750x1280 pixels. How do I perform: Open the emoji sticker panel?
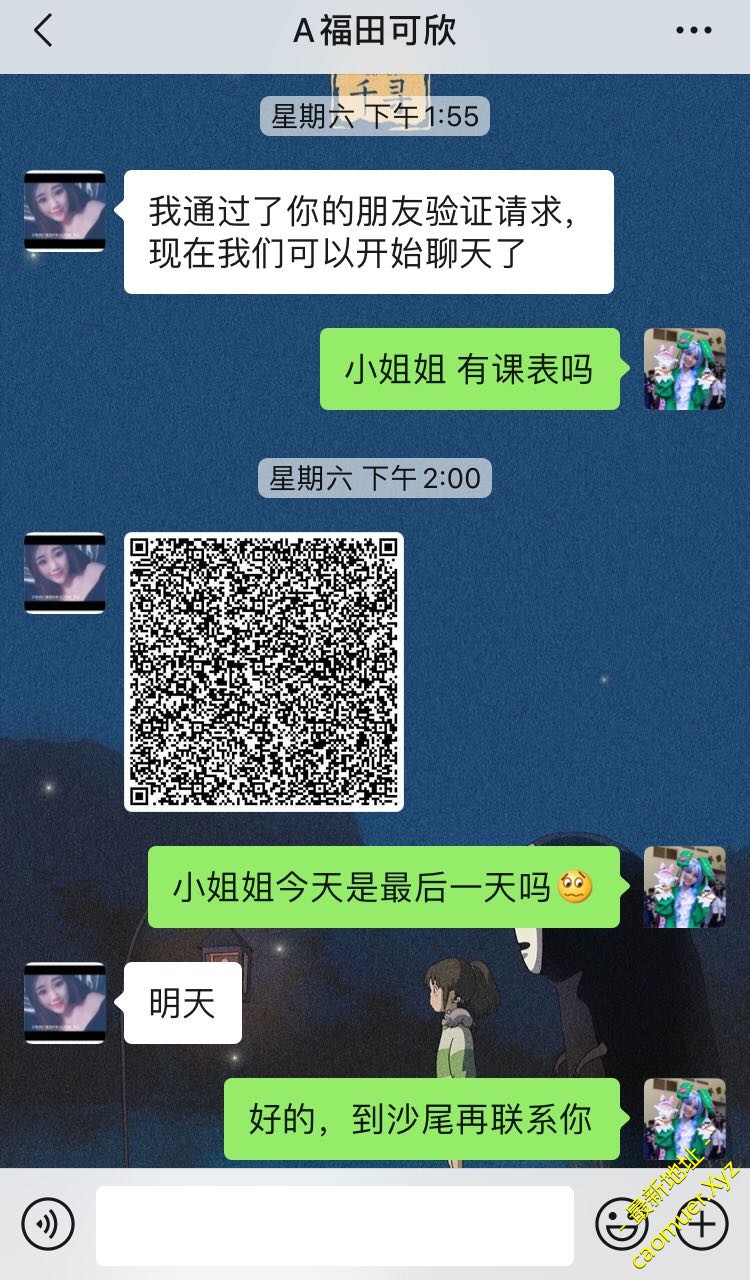(621, 1223)
